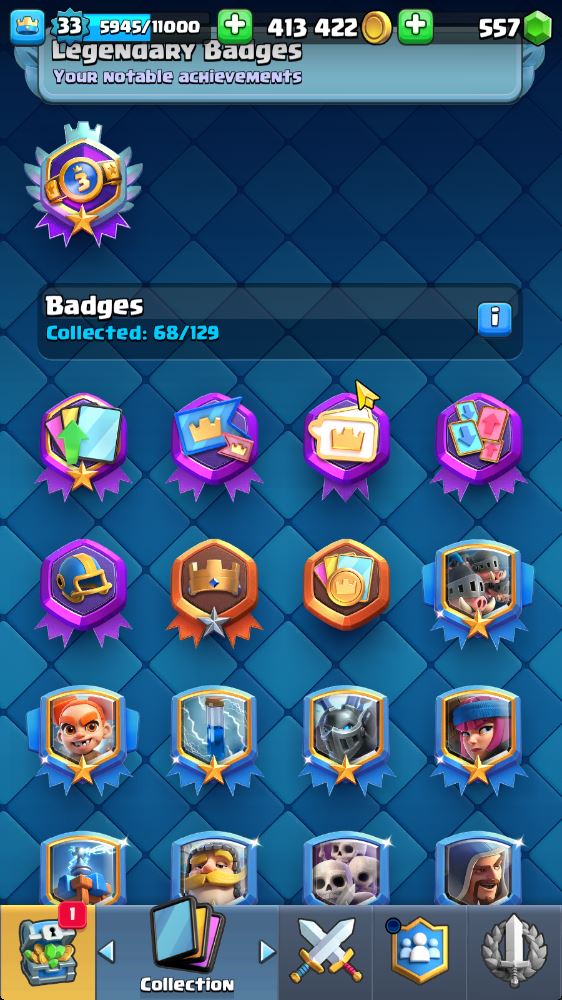Open the Mega Knight badge

(x=346, y=737)
